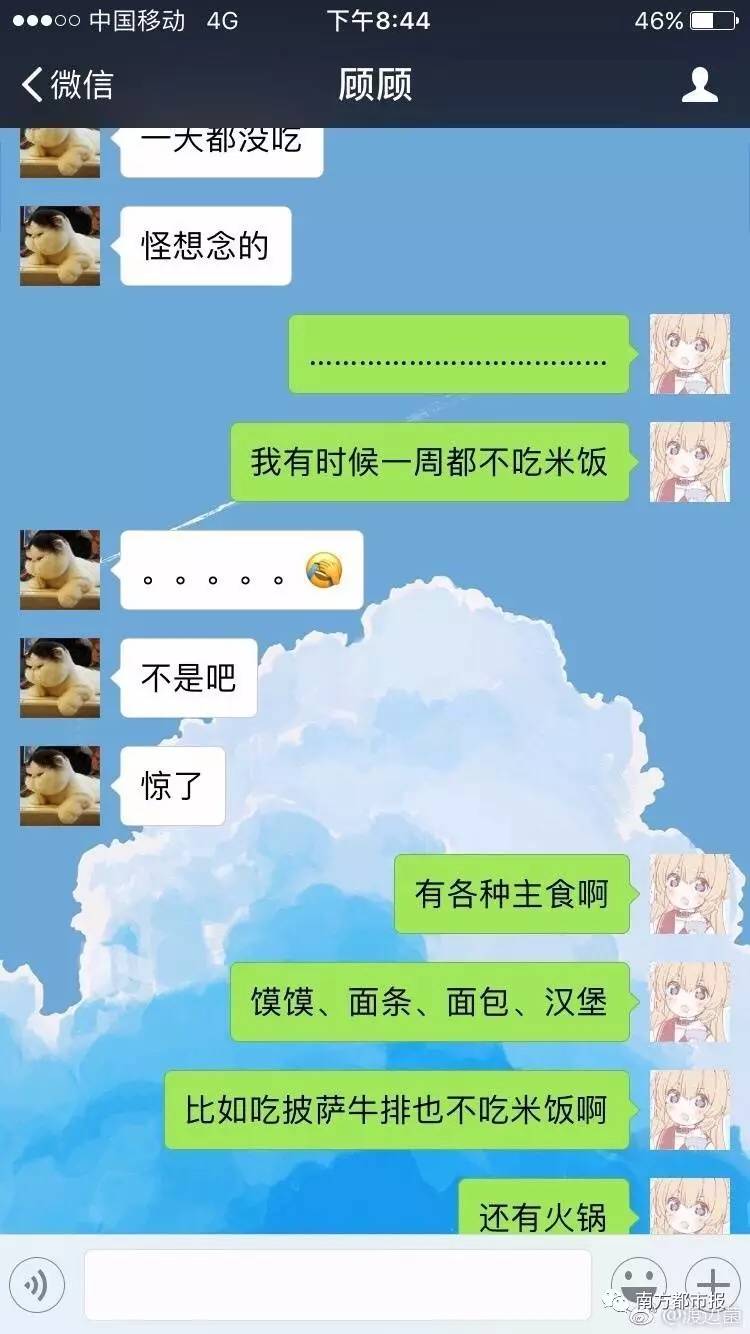
Task: Open chat info via the profile icon
Action: (x=699, y=85)
